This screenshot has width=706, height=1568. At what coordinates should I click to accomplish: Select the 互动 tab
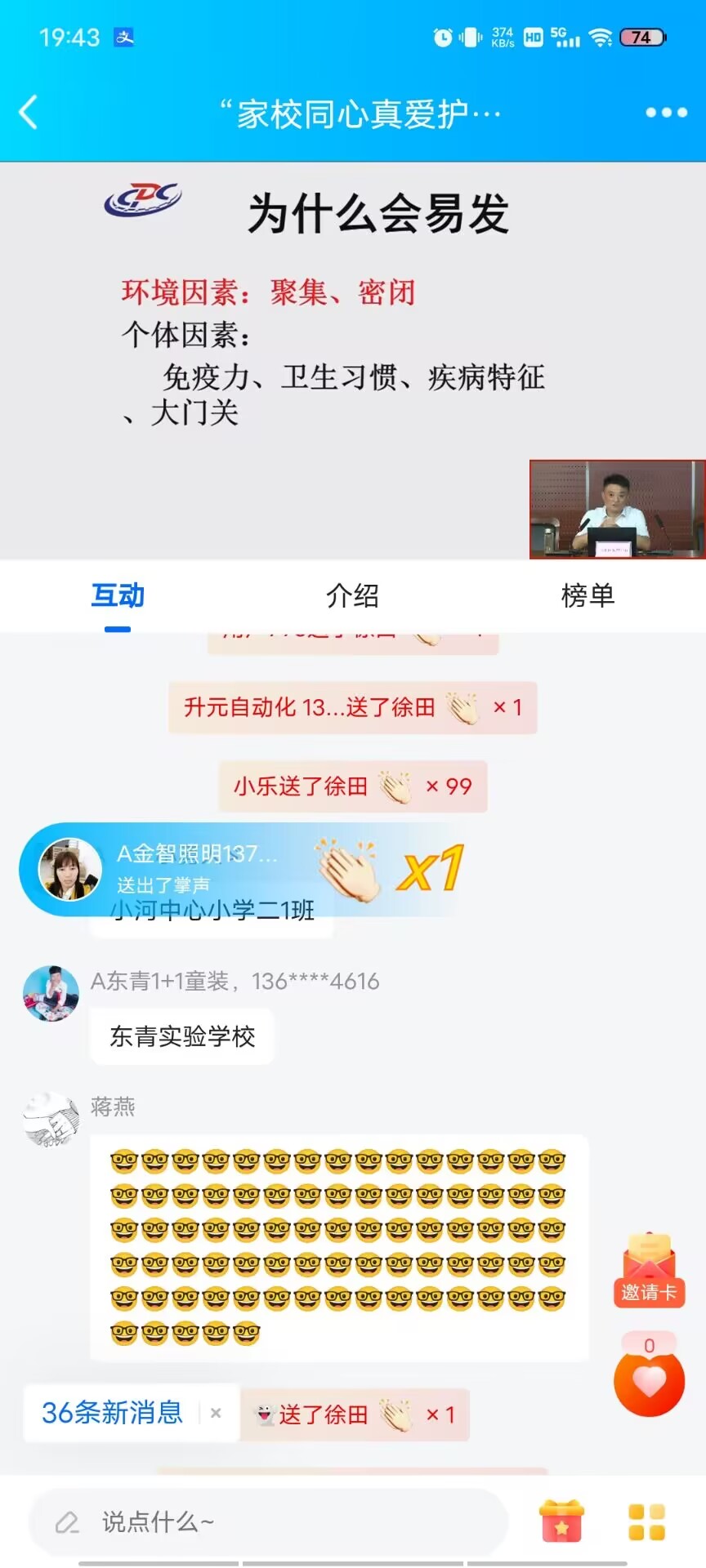(x=118, y=595)
